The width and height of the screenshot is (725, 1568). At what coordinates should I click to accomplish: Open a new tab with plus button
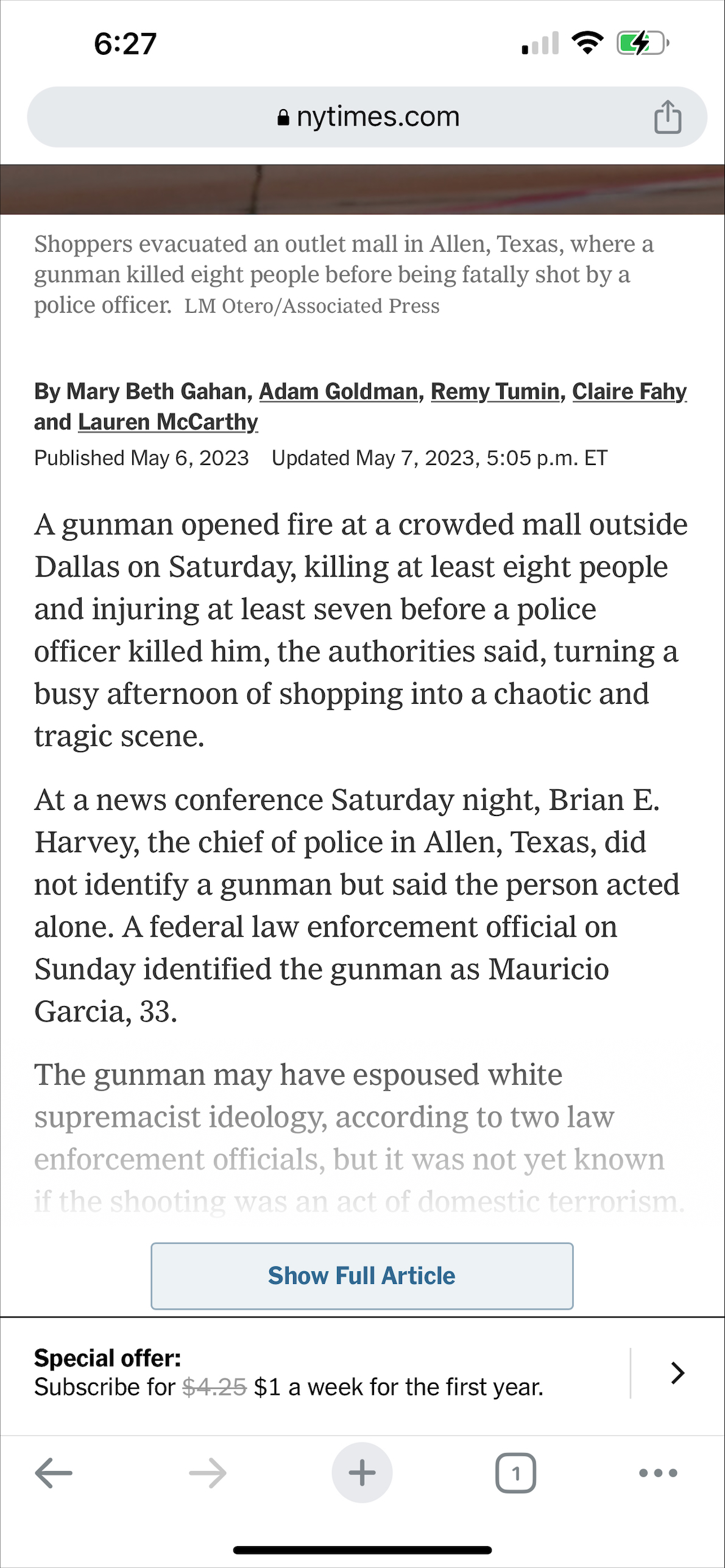pos(362,1473)
